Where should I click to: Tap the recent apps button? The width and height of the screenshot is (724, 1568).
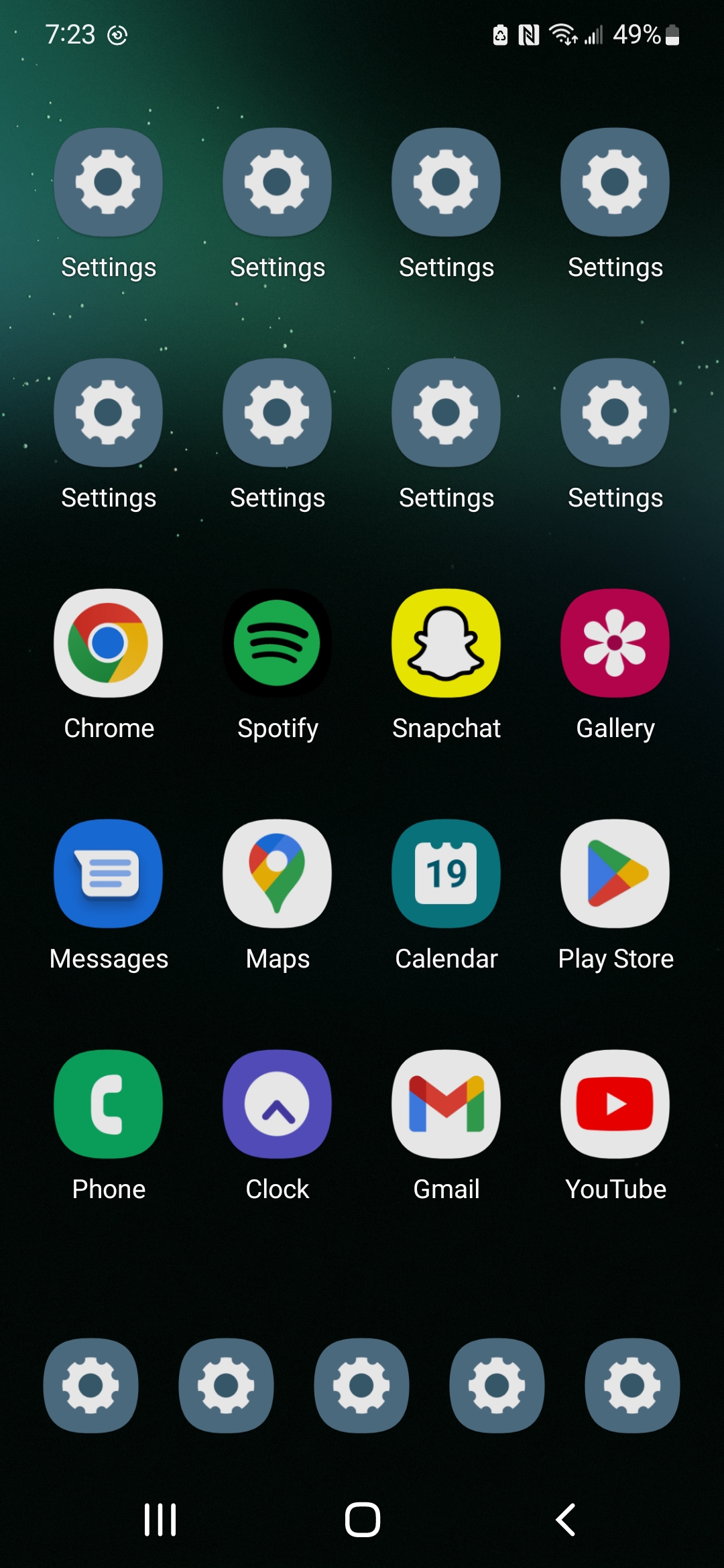tap(160, 1520)
